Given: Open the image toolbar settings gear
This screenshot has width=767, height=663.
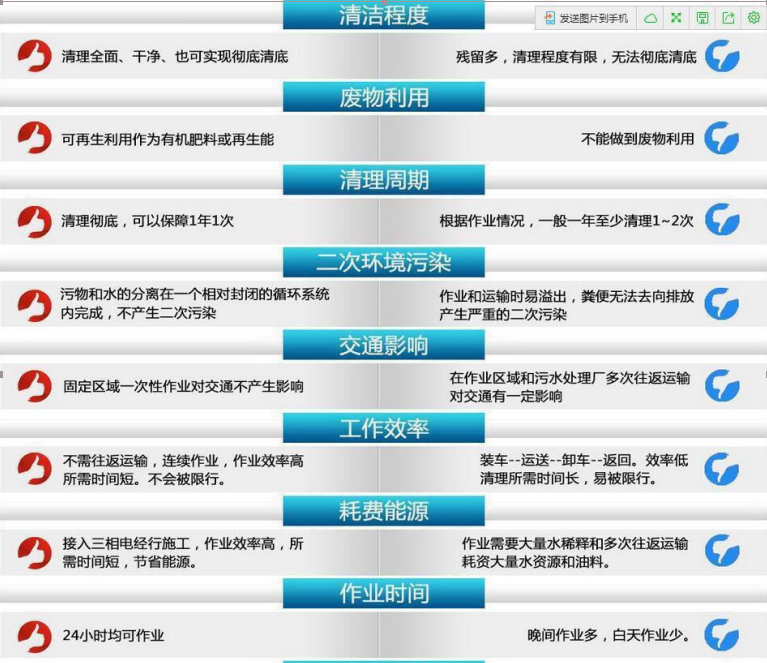Looking at the screenshot, I should click(x=754, y=19).
